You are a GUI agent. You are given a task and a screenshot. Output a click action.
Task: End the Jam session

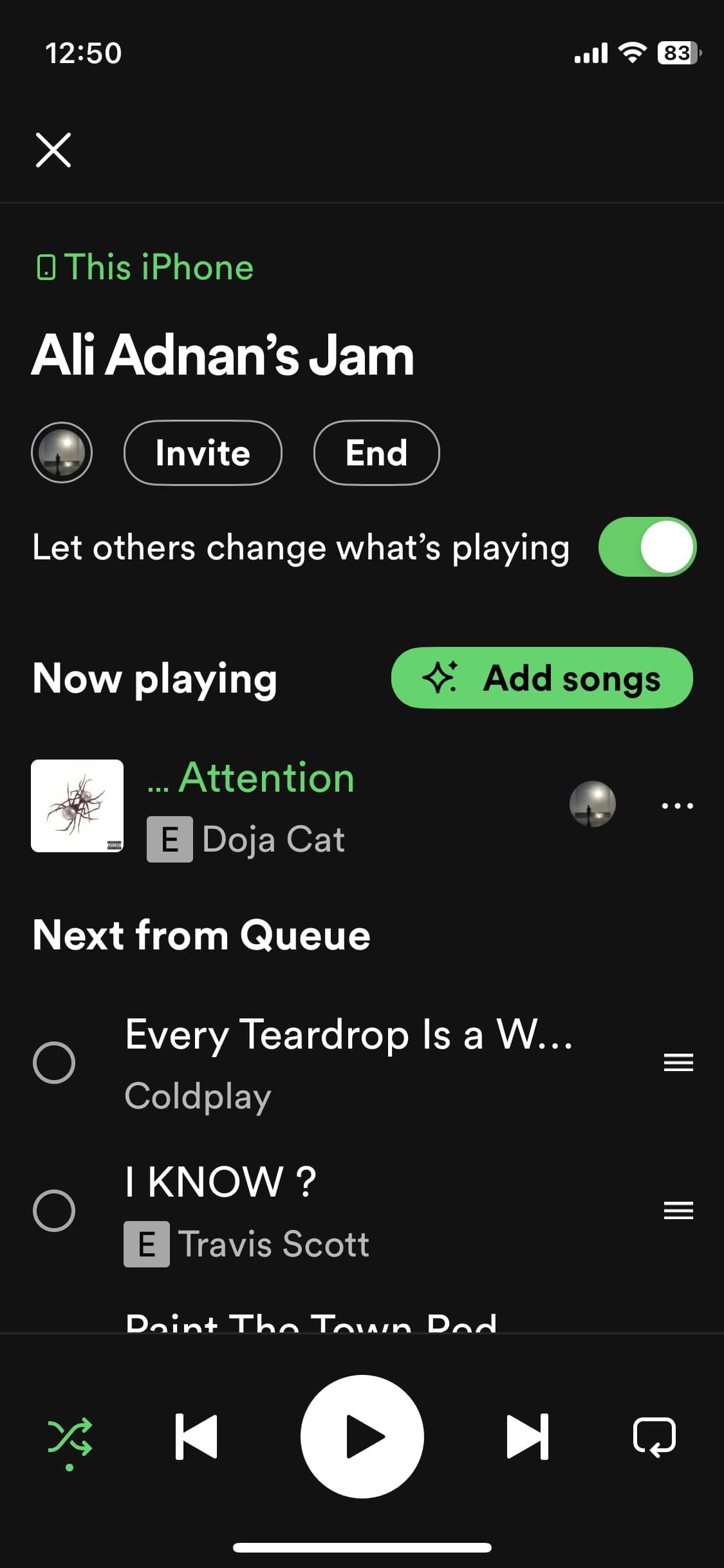[376, 452]
